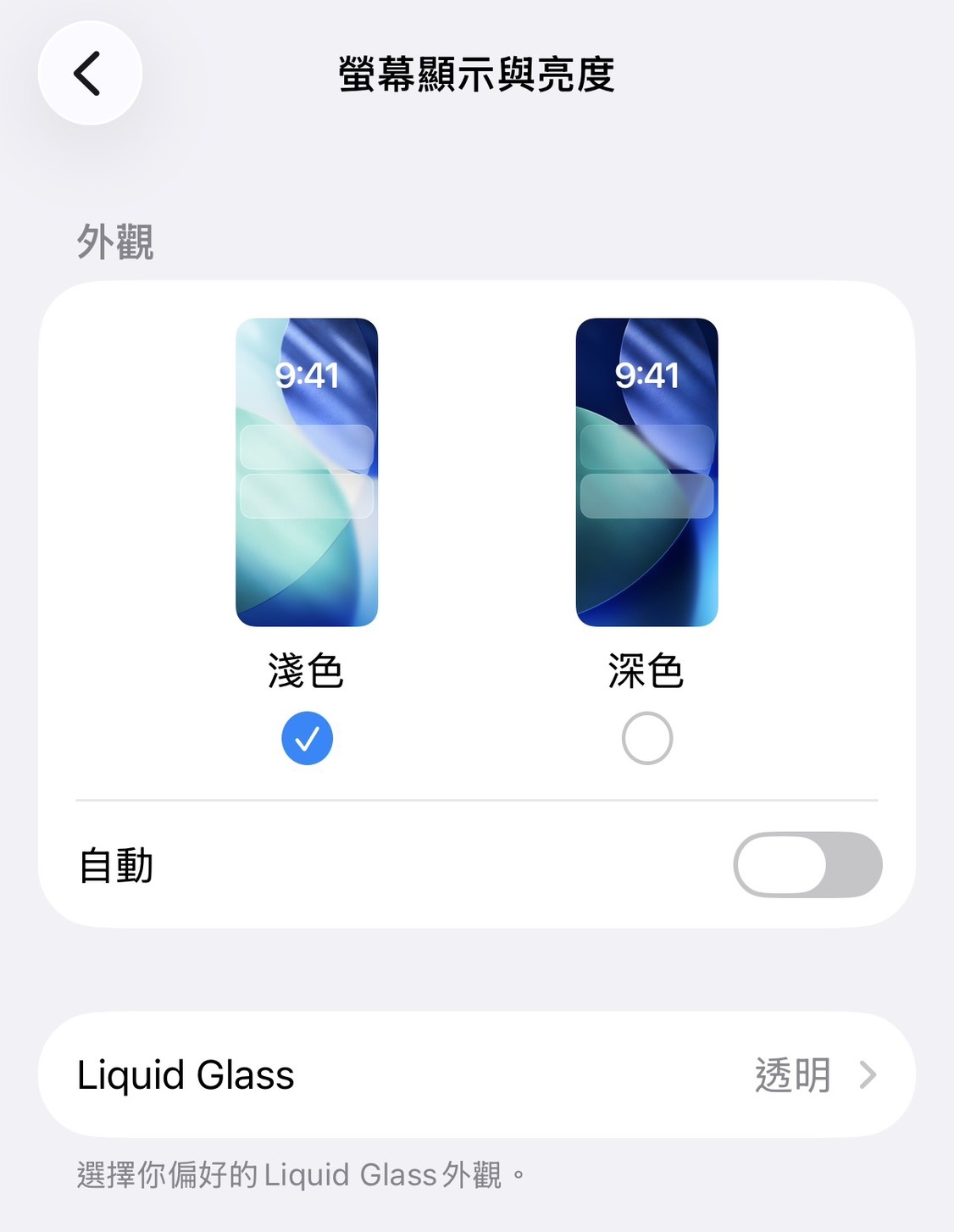
Task: Open the Liquid Glass setting
Action: click(x=476, y=1074)
